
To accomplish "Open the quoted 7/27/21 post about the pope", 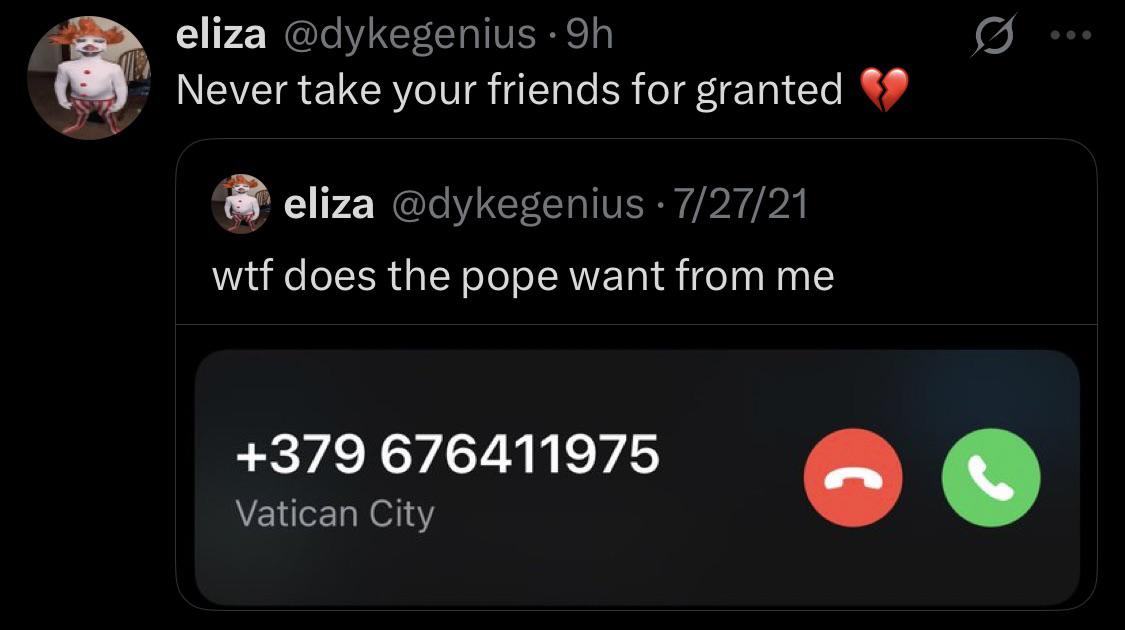I will 522,276.
